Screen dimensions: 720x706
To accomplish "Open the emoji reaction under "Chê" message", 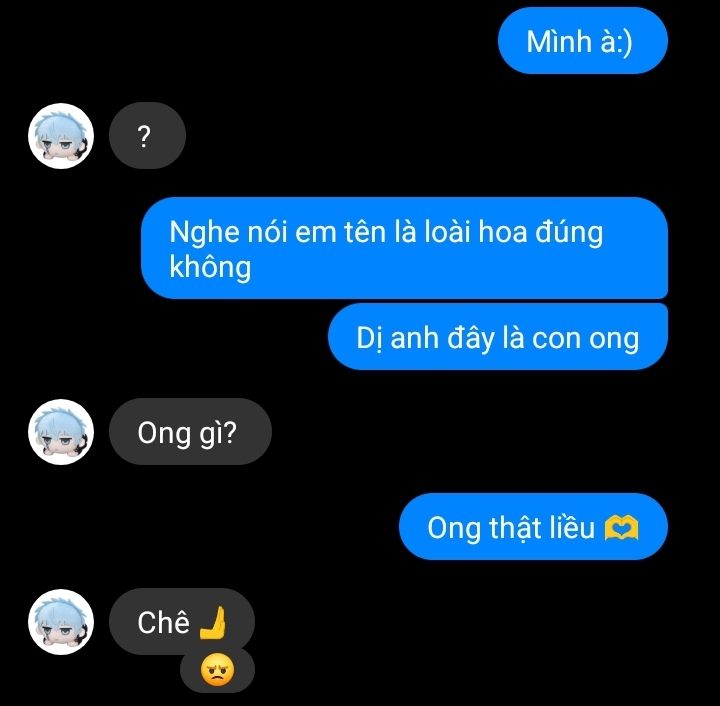I will click(217, 670).
